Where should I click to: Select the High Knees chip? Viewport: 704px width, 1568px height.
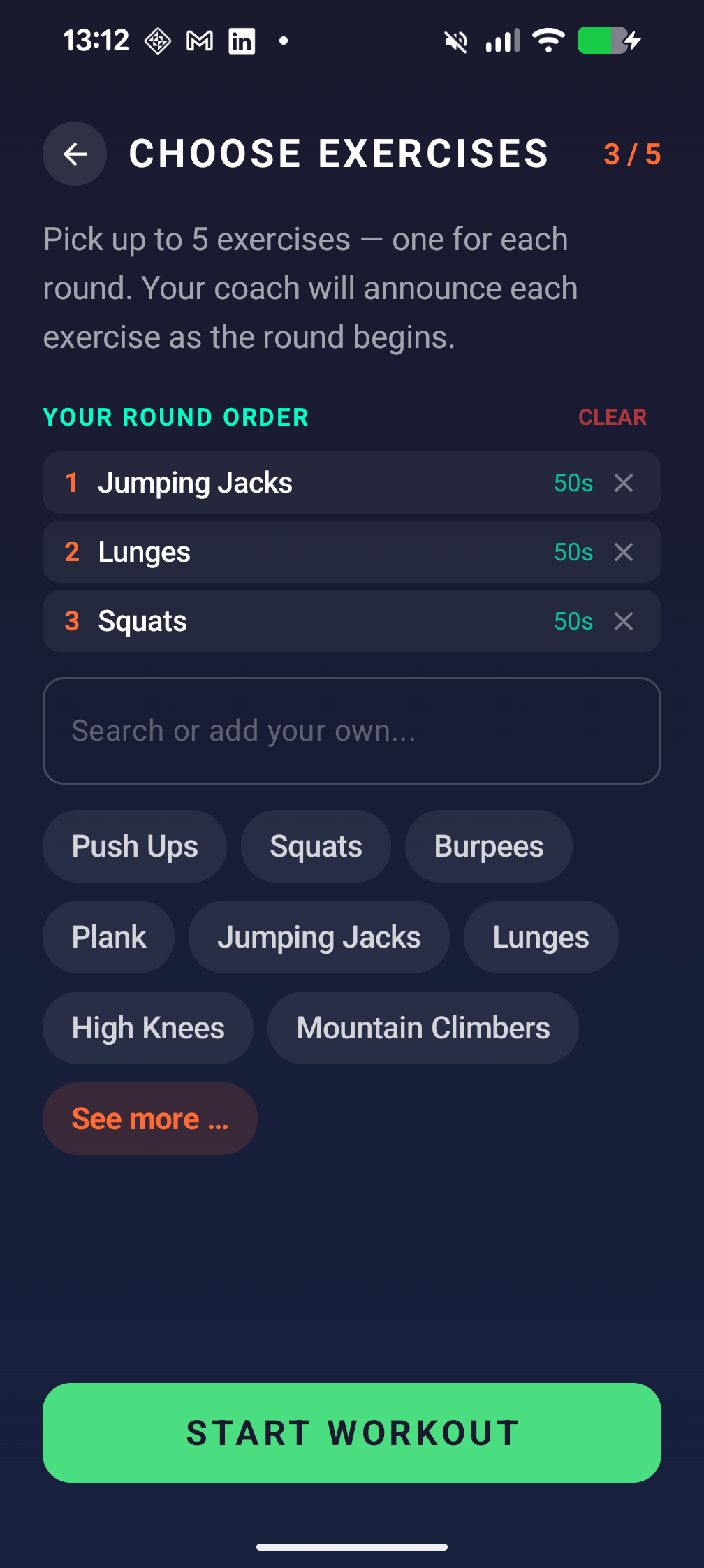(x=147, y=1027)
